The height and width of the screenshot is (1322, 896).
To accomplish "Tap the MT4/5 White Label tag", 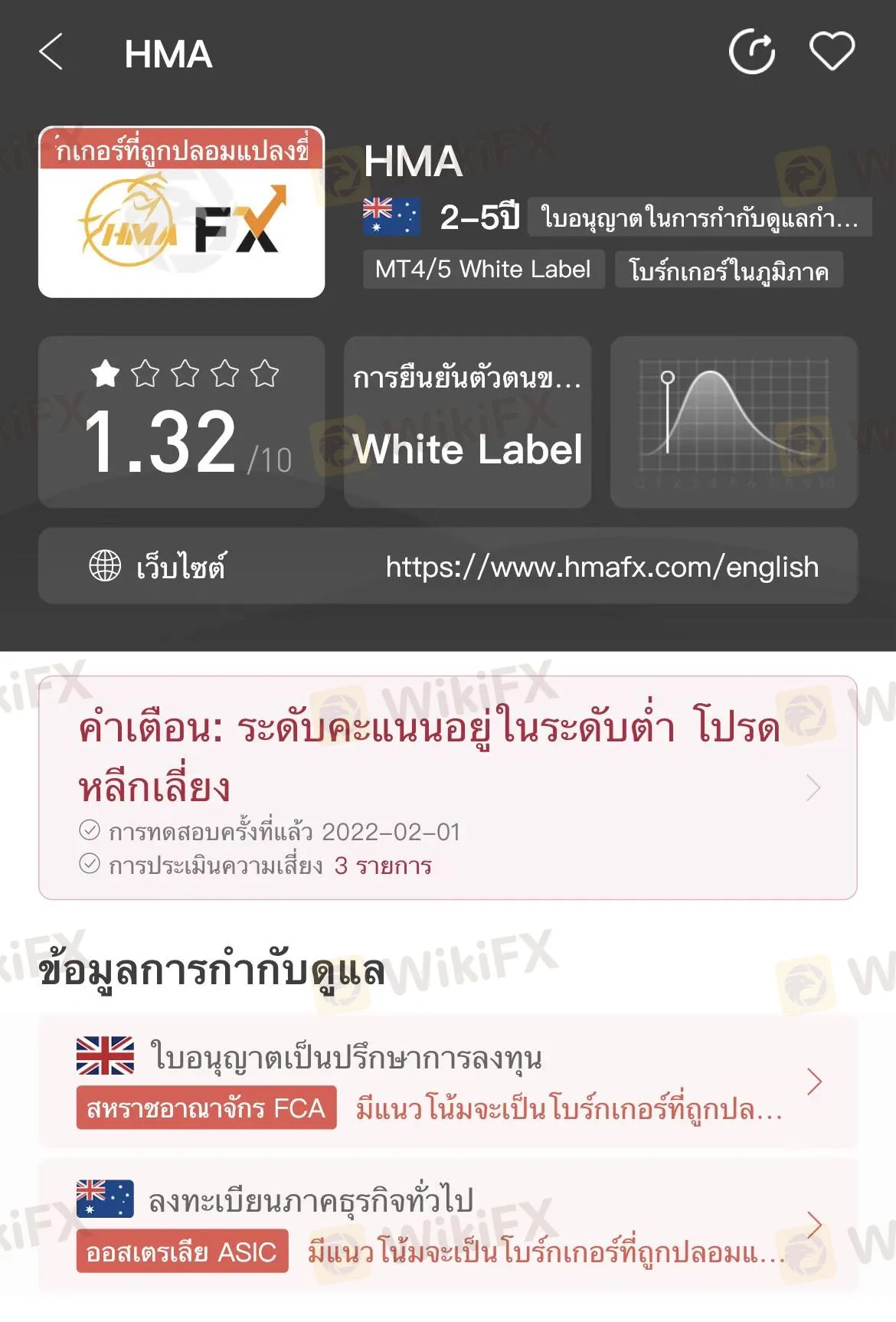I will point(483,270).
